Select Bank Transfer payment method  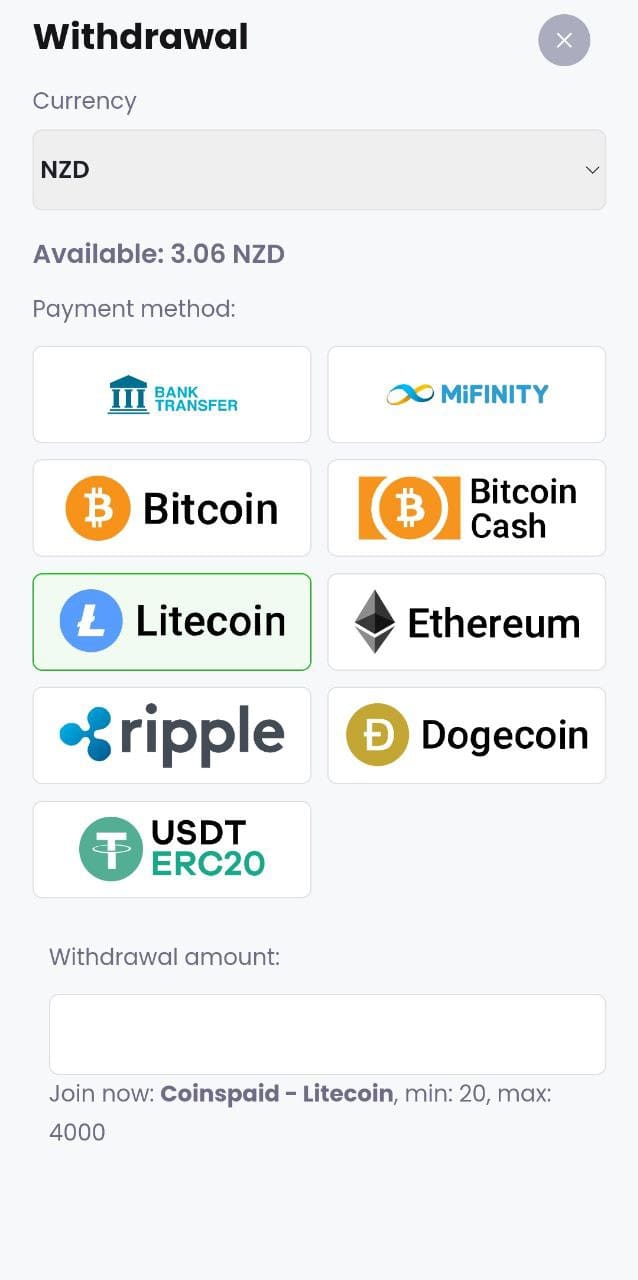tap(172, 394)
